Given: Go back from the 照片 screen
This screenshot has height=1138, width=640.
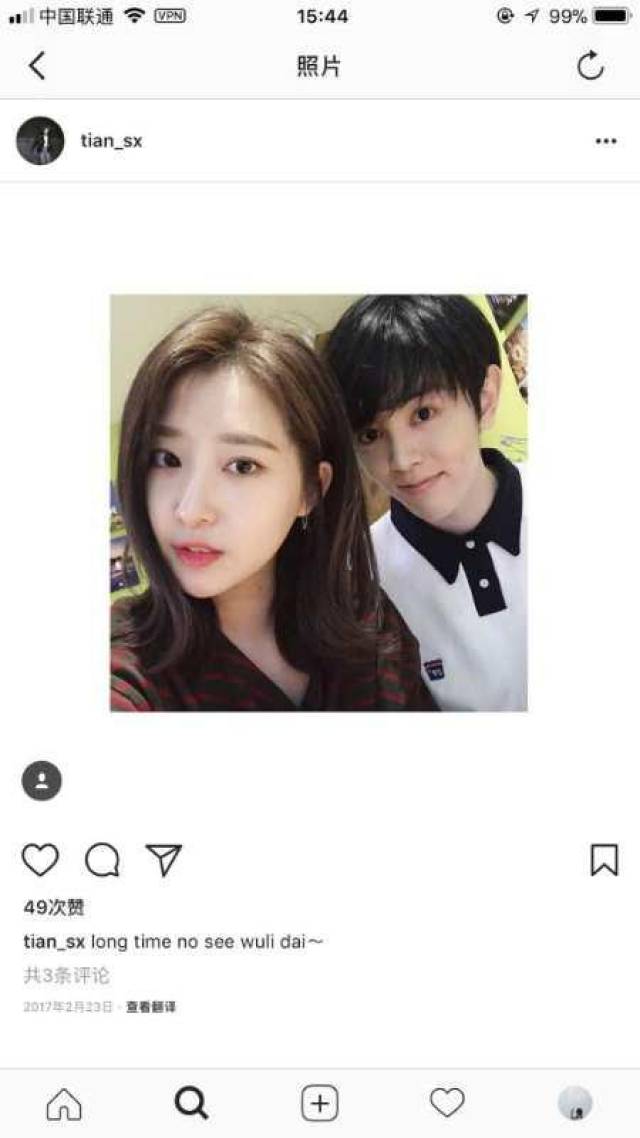Looking at the screenshot, I should point(37,66).
